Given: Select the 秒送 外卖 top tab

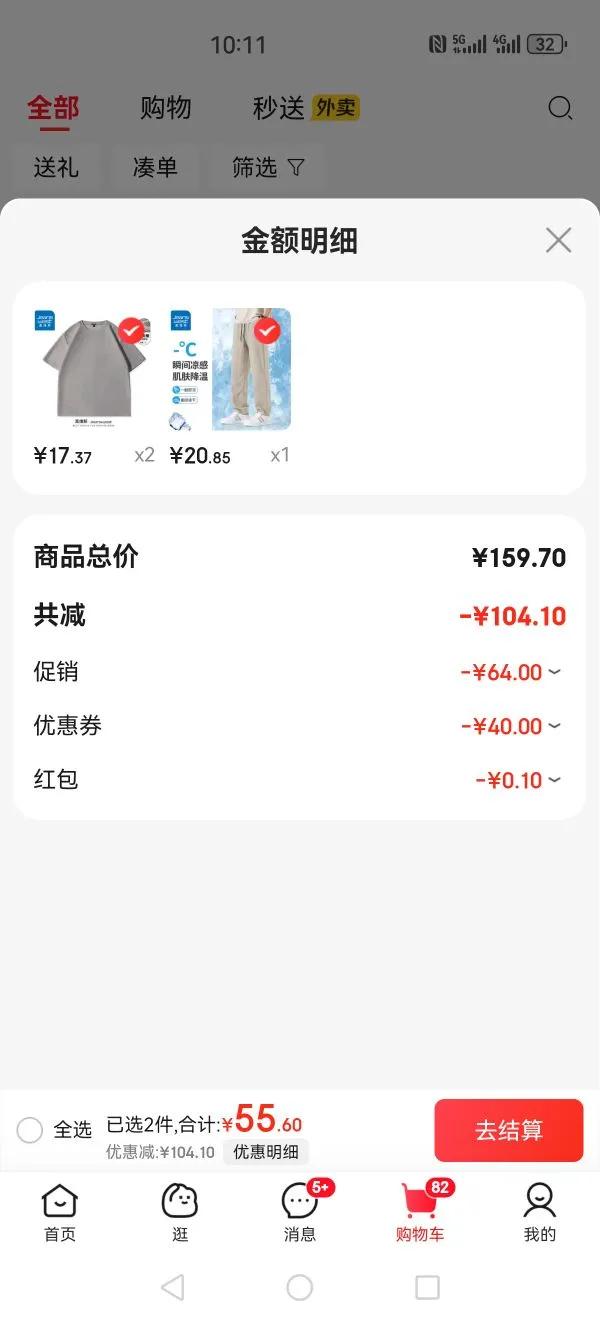Looking at the screenshot, I should click(x=305, y=108).
